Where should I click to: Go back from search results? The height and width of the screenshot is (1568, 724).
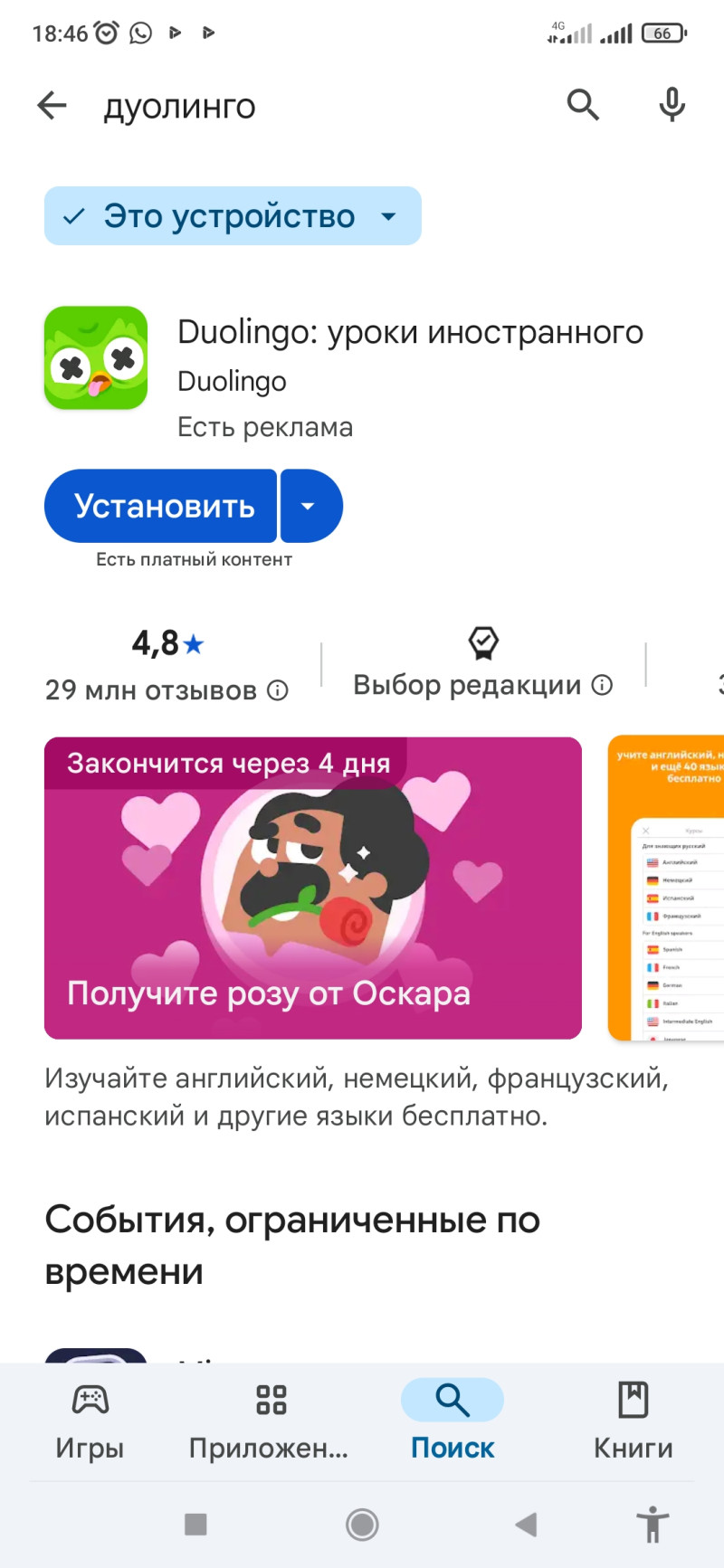(52, 106)
